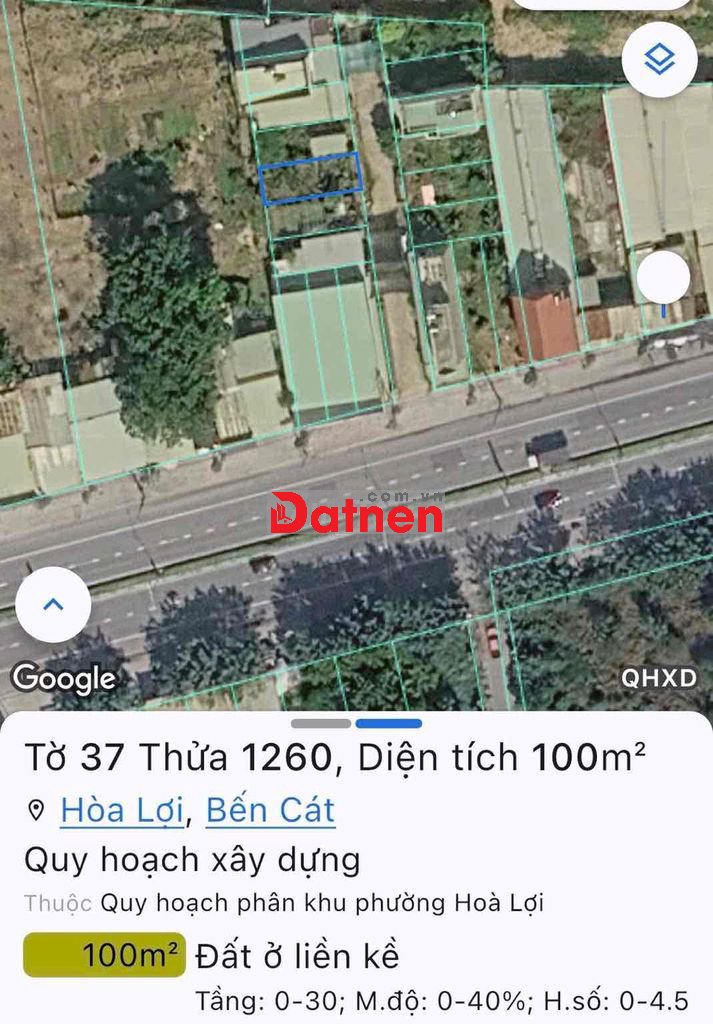Open the map layers selector
Viewport: 713px width, 1024px height.
pyautogui.click(x=659, y=60)
